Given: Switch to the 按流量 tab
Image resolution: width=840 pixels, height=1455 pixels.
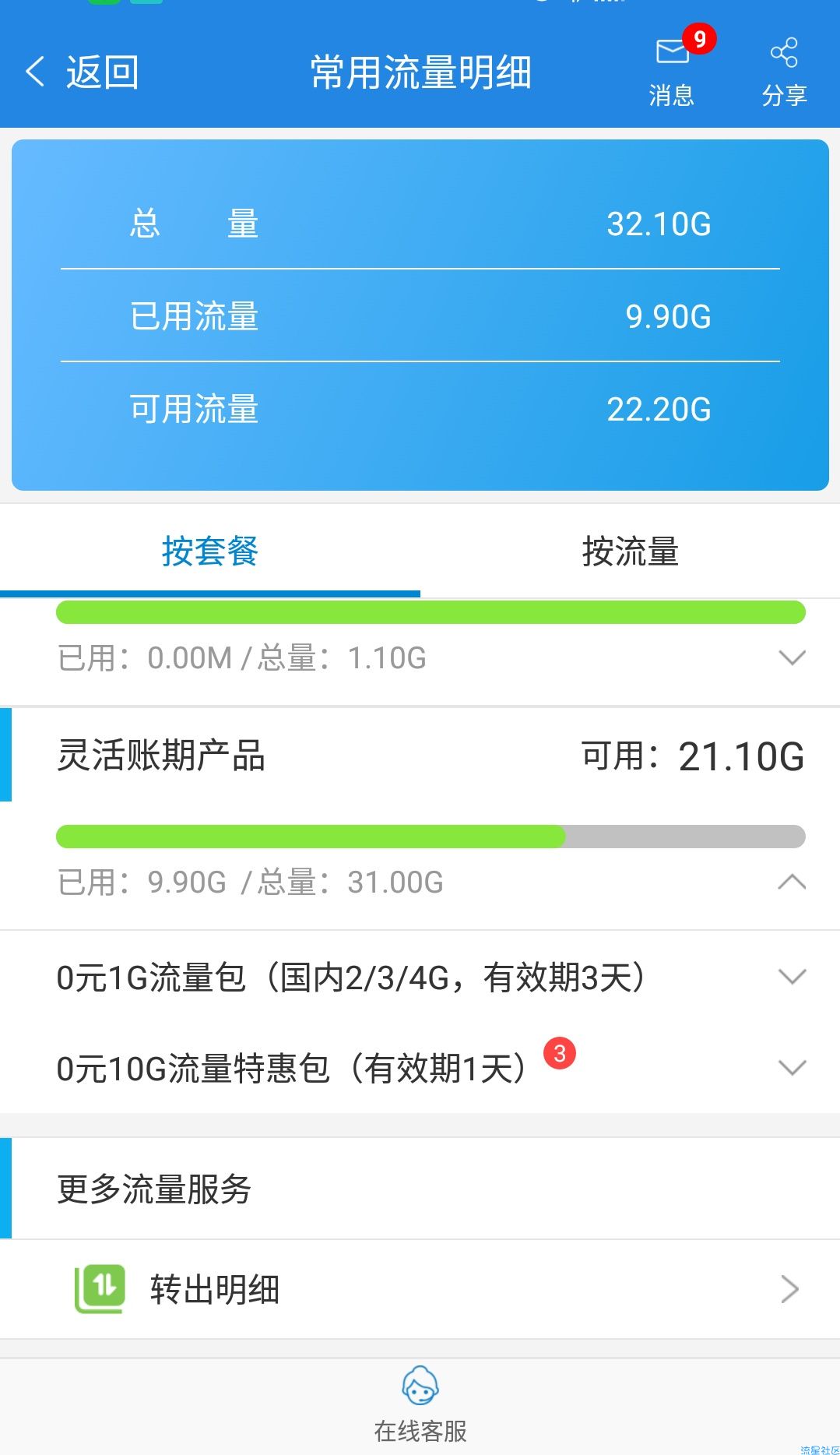Looking at the screenshot, I should (631, 551).
